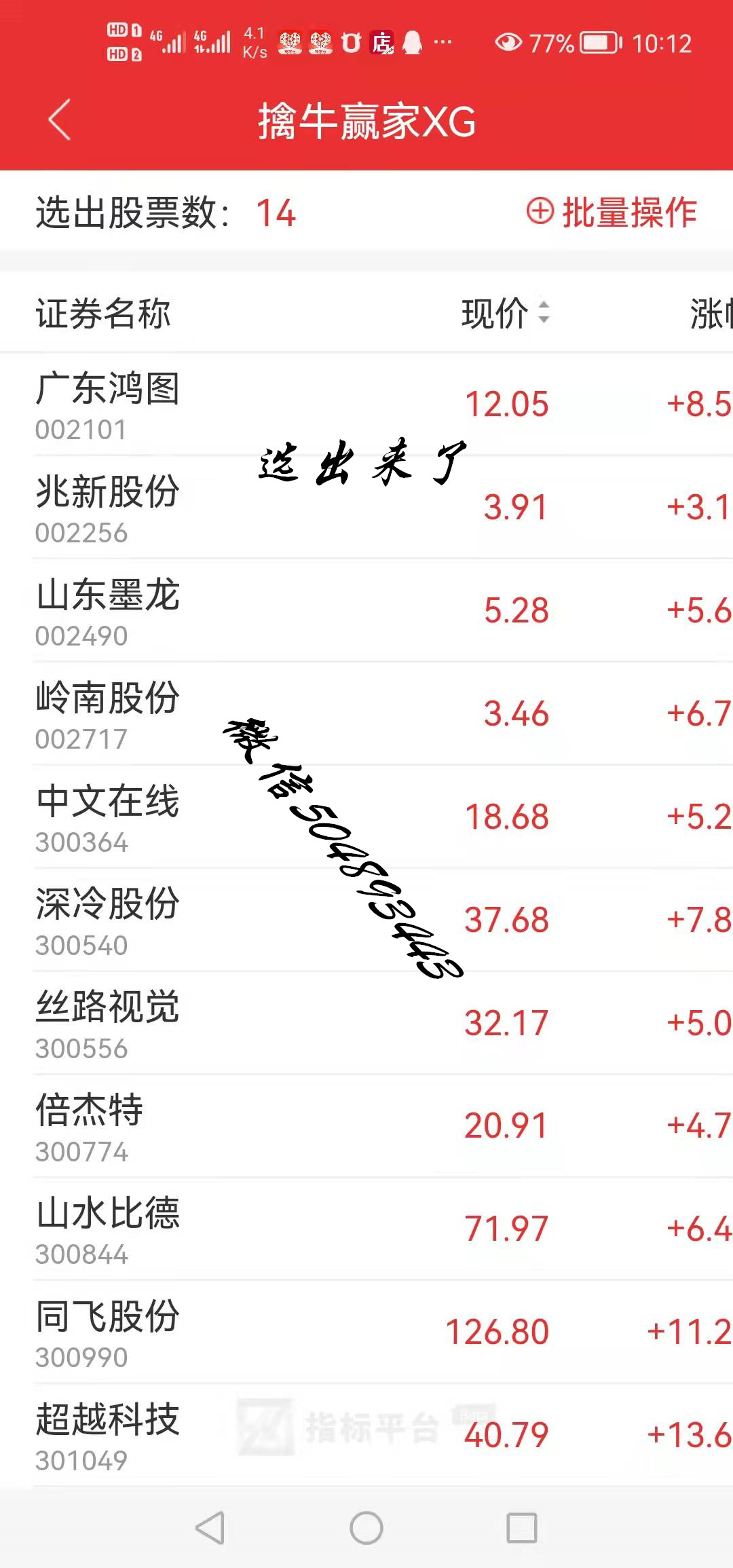Select the 丝路视觉 300556 row
733x1568 pixels.
click(366, 1024)
